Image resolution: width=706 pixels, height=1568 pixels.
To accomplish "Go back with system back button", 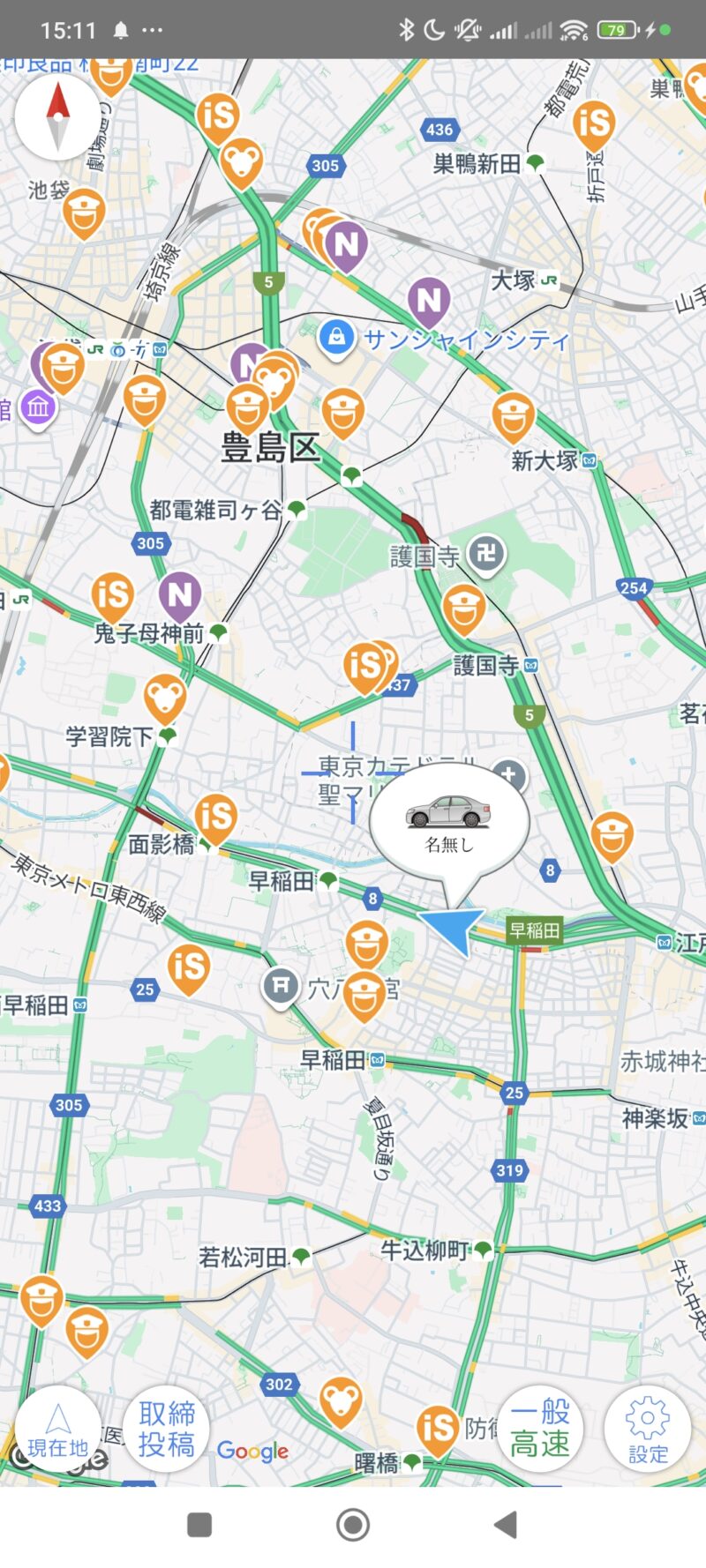I will pos(505,1525).
